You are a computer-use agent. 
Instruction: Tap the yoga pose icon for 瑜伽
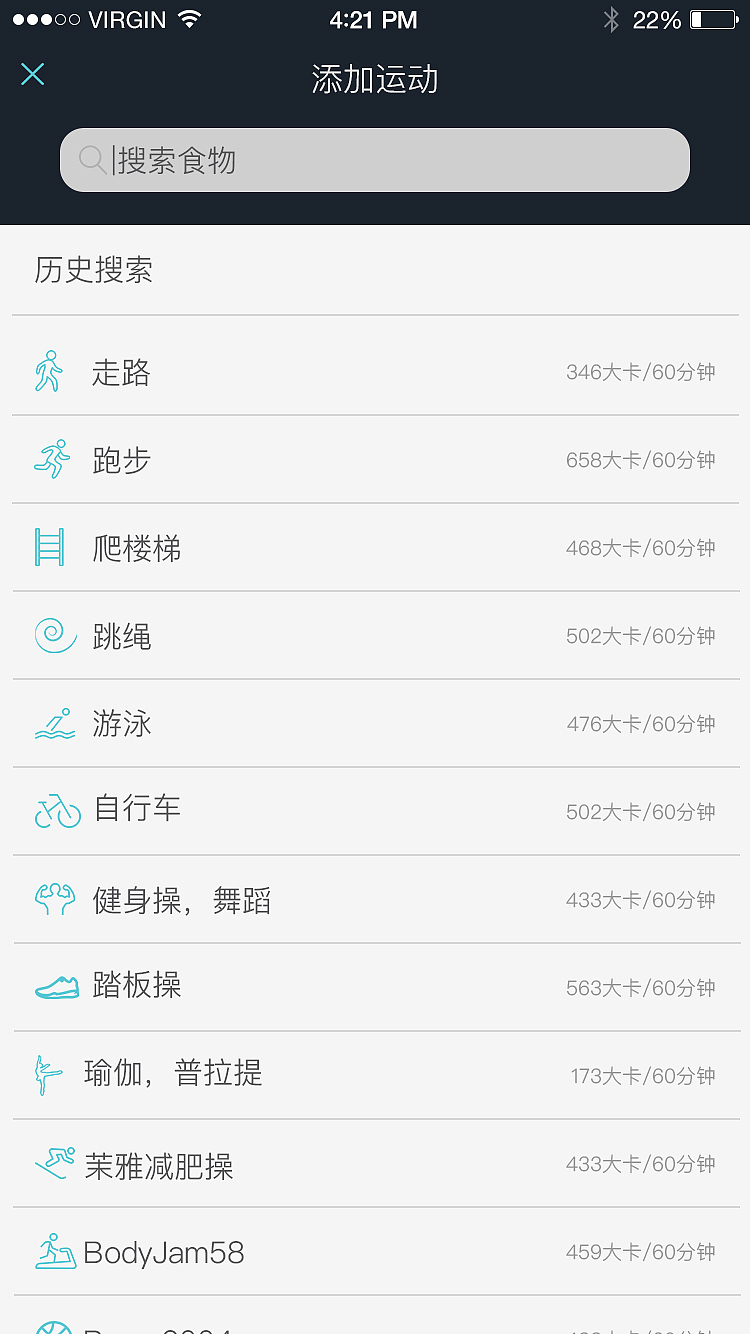click(48, 1075)
